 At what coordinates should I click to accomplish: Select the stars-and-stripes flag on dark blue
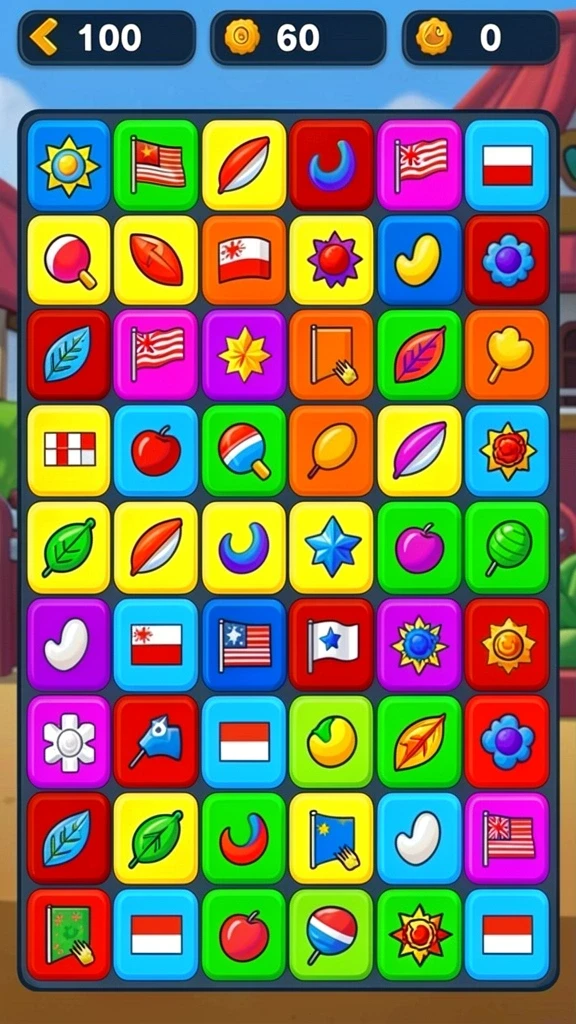click(x=244, y=645)
